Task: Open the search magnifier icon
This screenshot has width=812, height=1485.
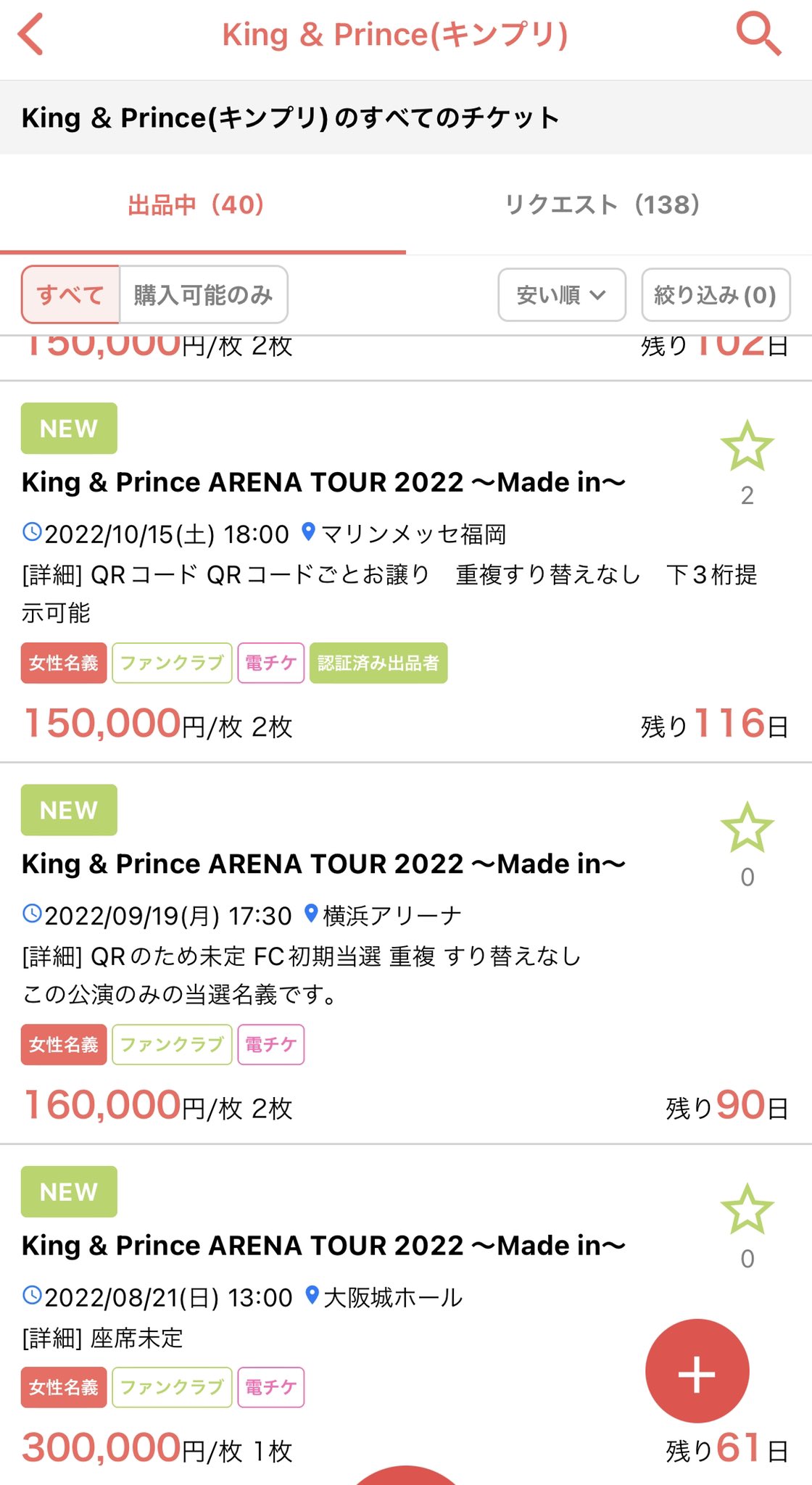Action: point(758,33)
